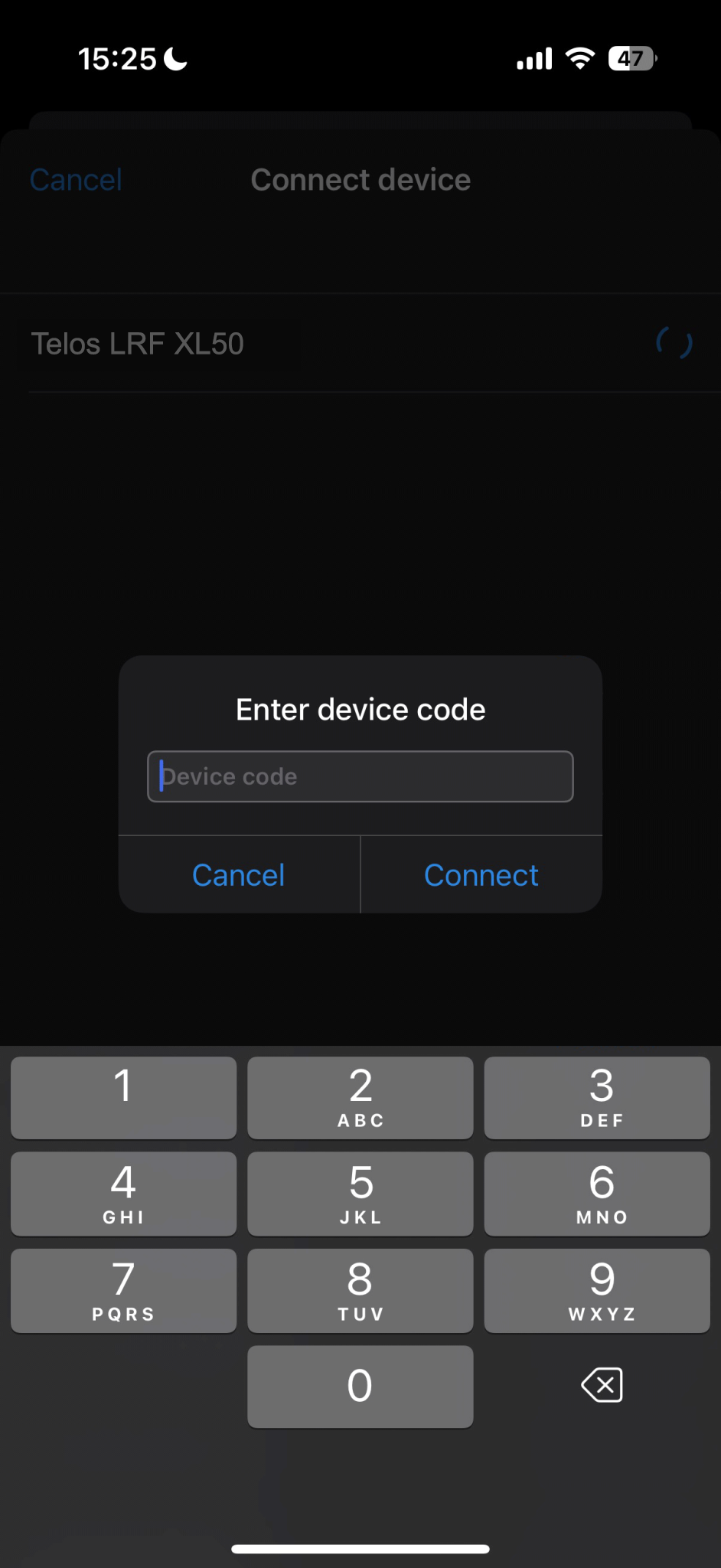721x1568 pixels.
Task: Tap the 7 key
Action: click(x=123, y=1291)
